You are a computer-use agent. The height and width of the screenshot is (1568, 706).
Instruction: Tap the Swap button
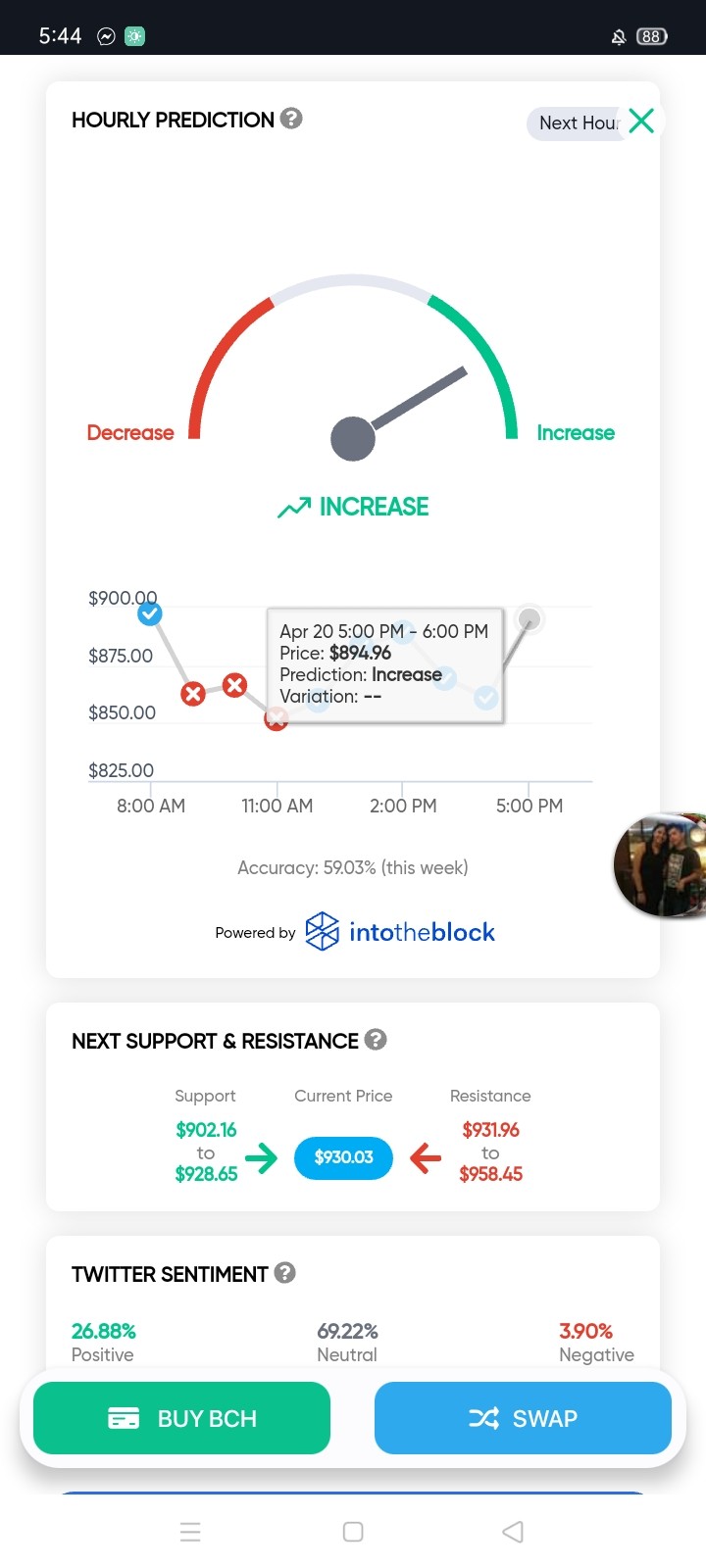(523, 1418)
